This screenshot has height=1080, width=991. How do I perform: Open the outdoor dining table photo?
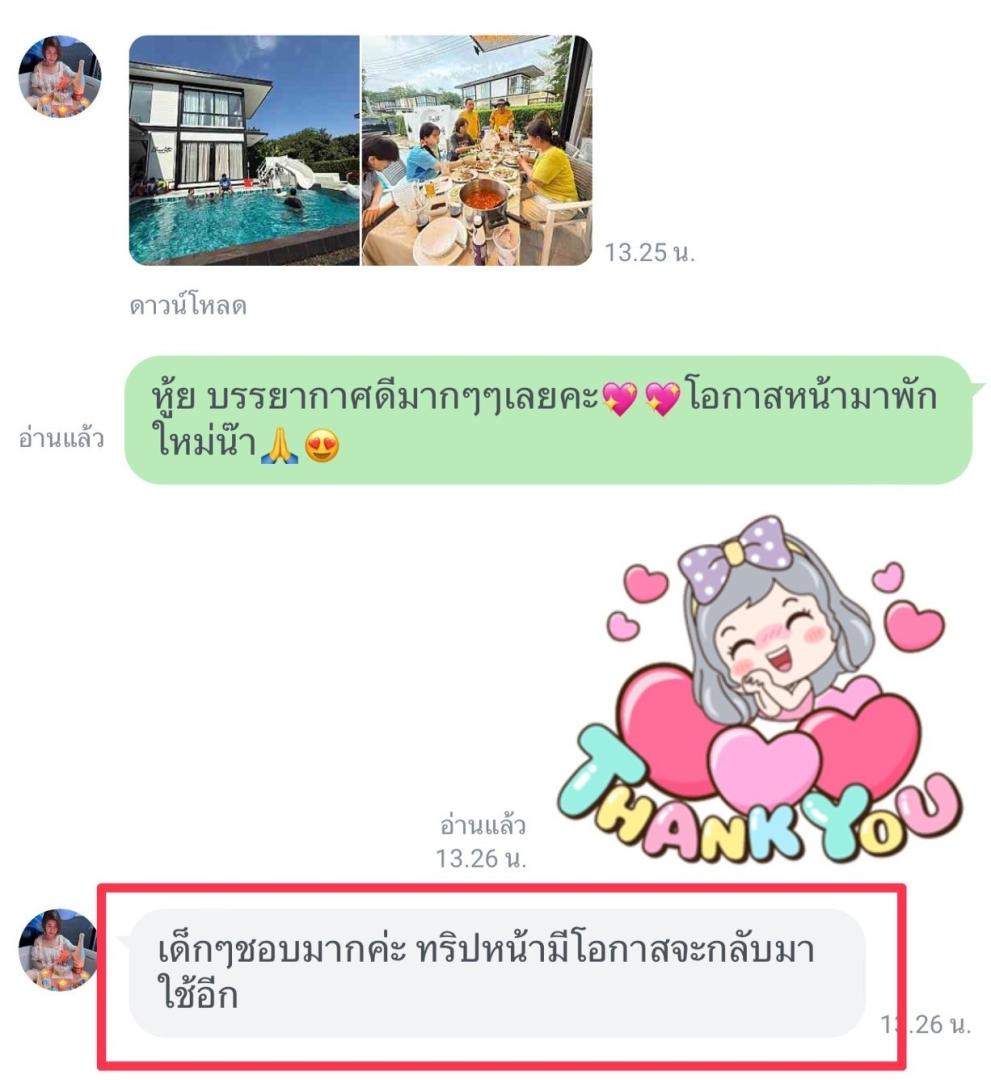(476, 150)
